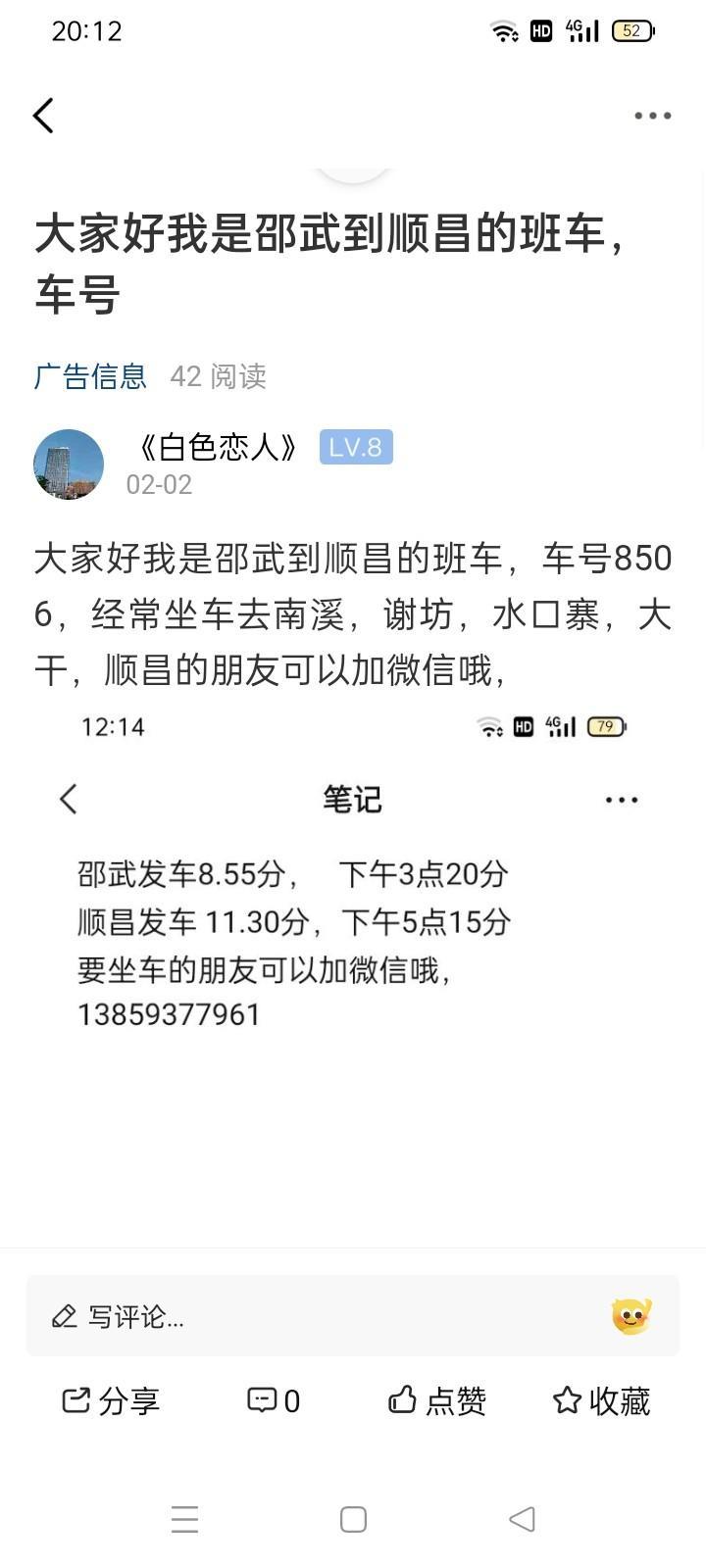View the profile avatar of 《白色恋人》
The width and height of the screenshot is (706, 1568).
[x=69, y=465]
